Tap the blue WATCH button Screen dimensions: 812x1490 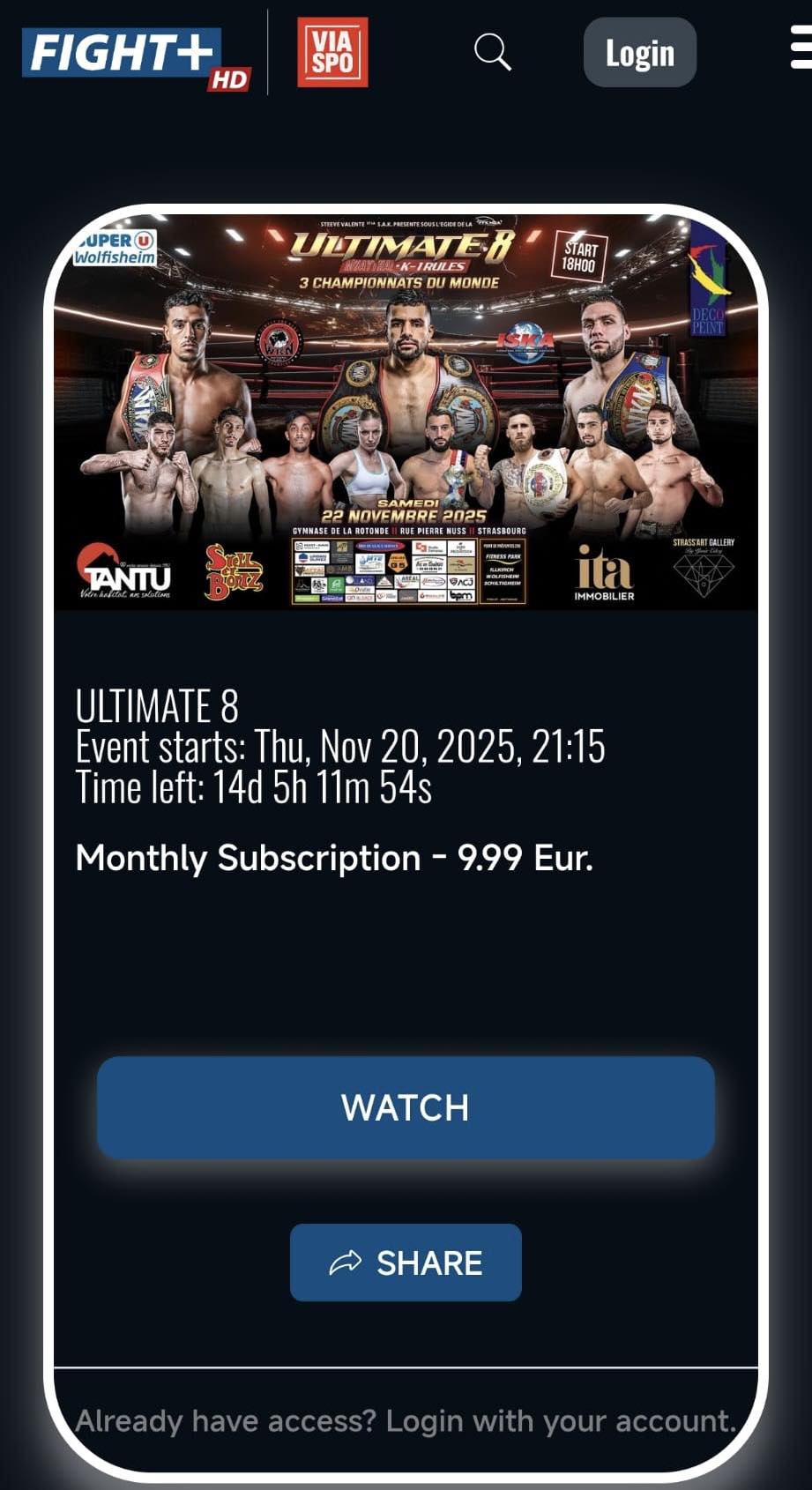point(406,1107)
